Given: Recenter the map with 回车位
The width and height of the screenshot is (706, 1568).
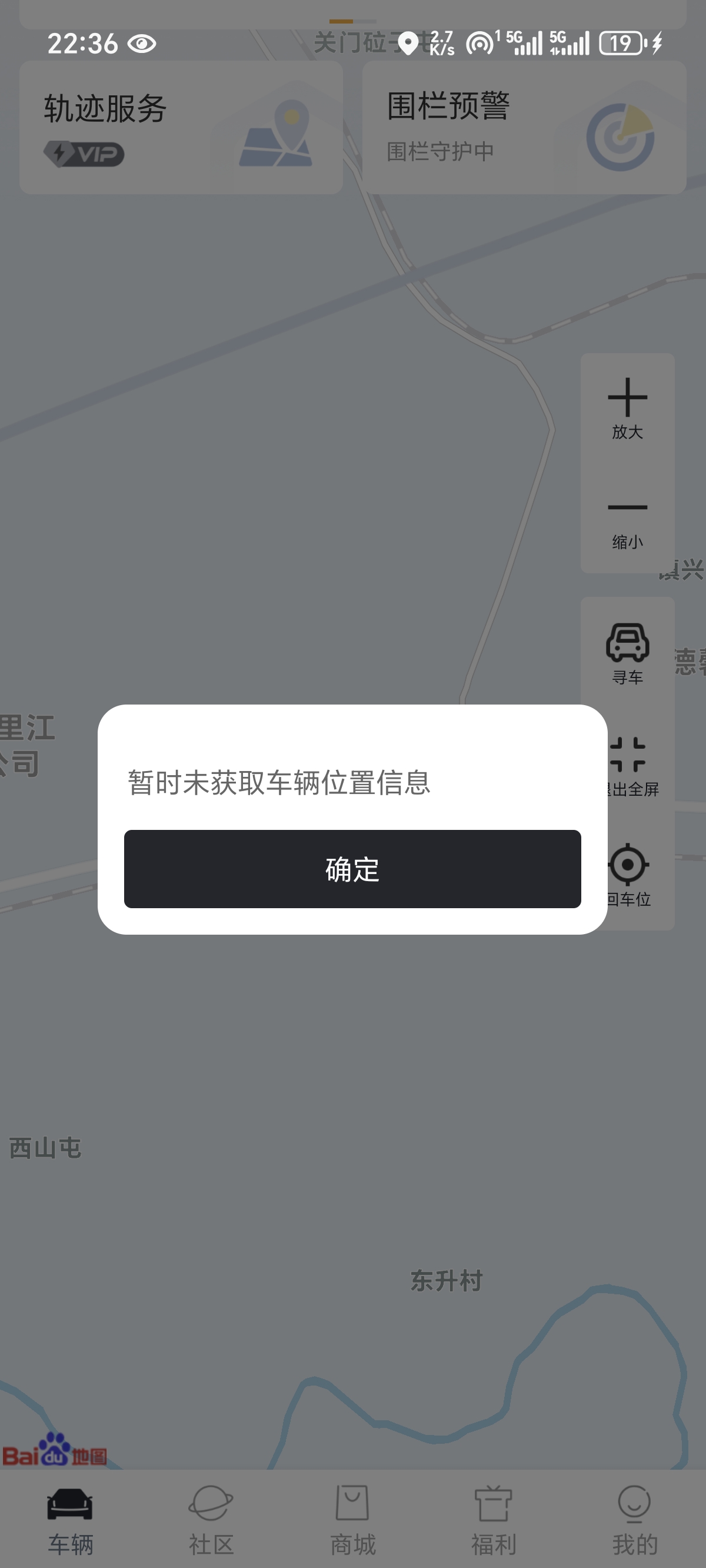Looking at the screenshot, I should (x=629, y=875).
